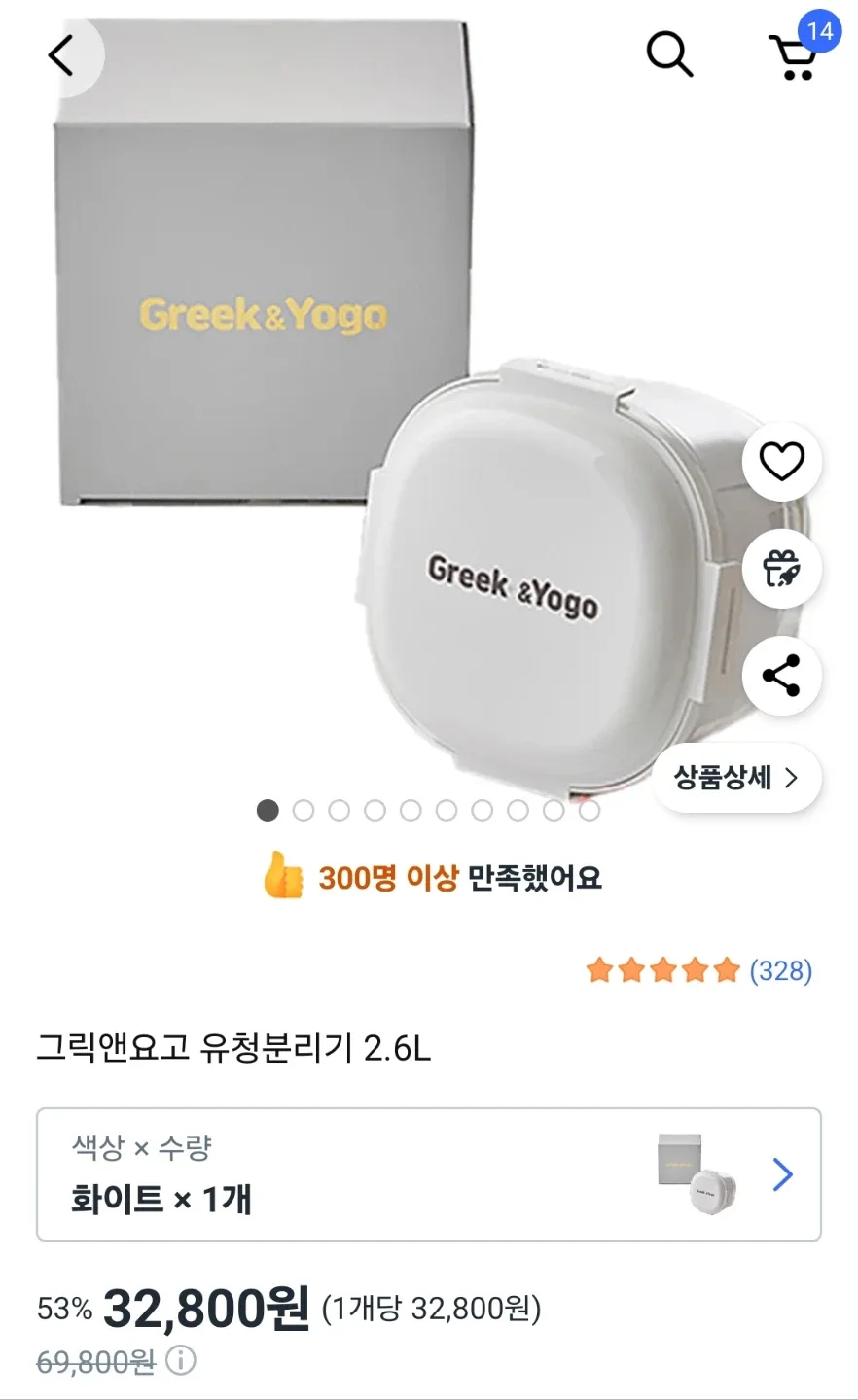
Task: Go back to the previous page
Action: 61,54
